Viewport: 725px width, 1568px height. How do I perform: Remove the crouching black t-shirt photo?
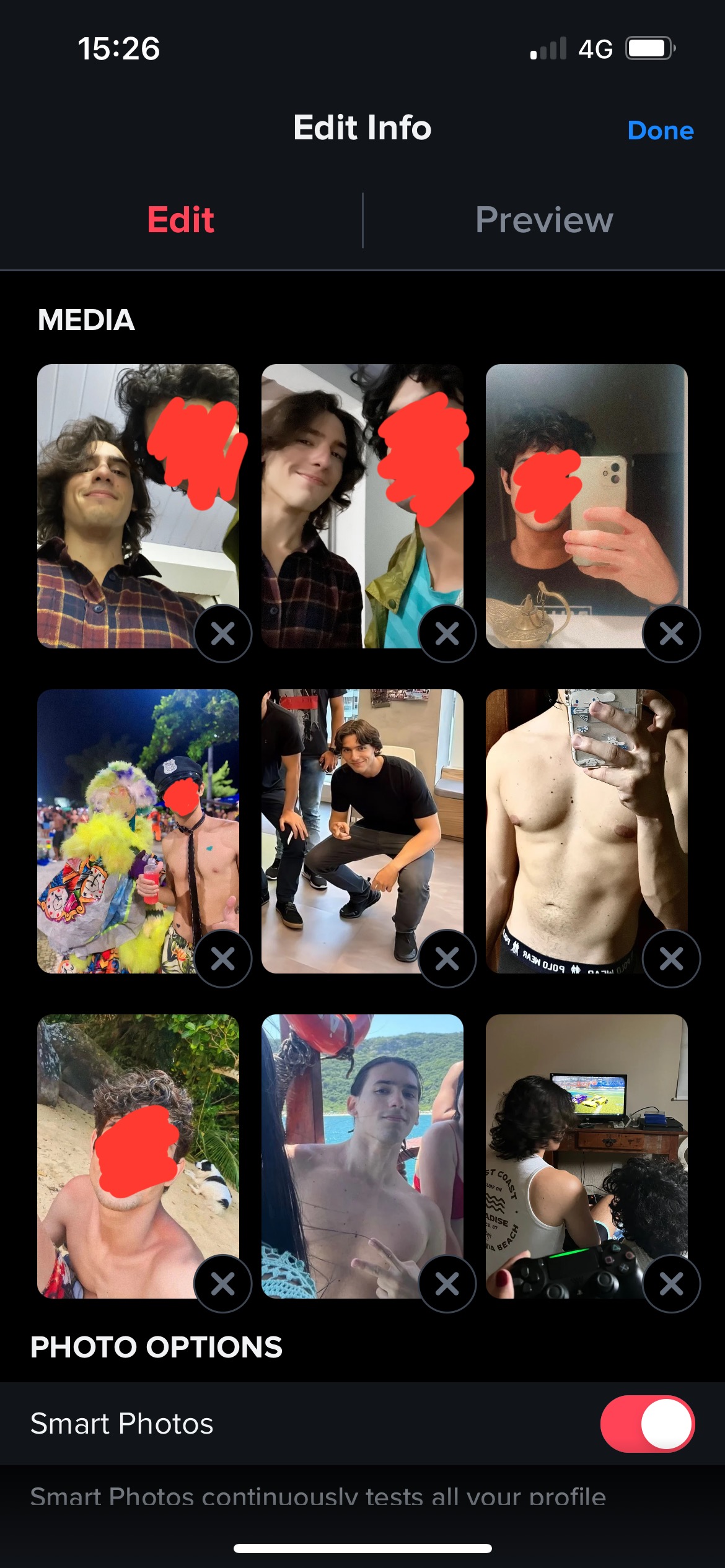447,959
